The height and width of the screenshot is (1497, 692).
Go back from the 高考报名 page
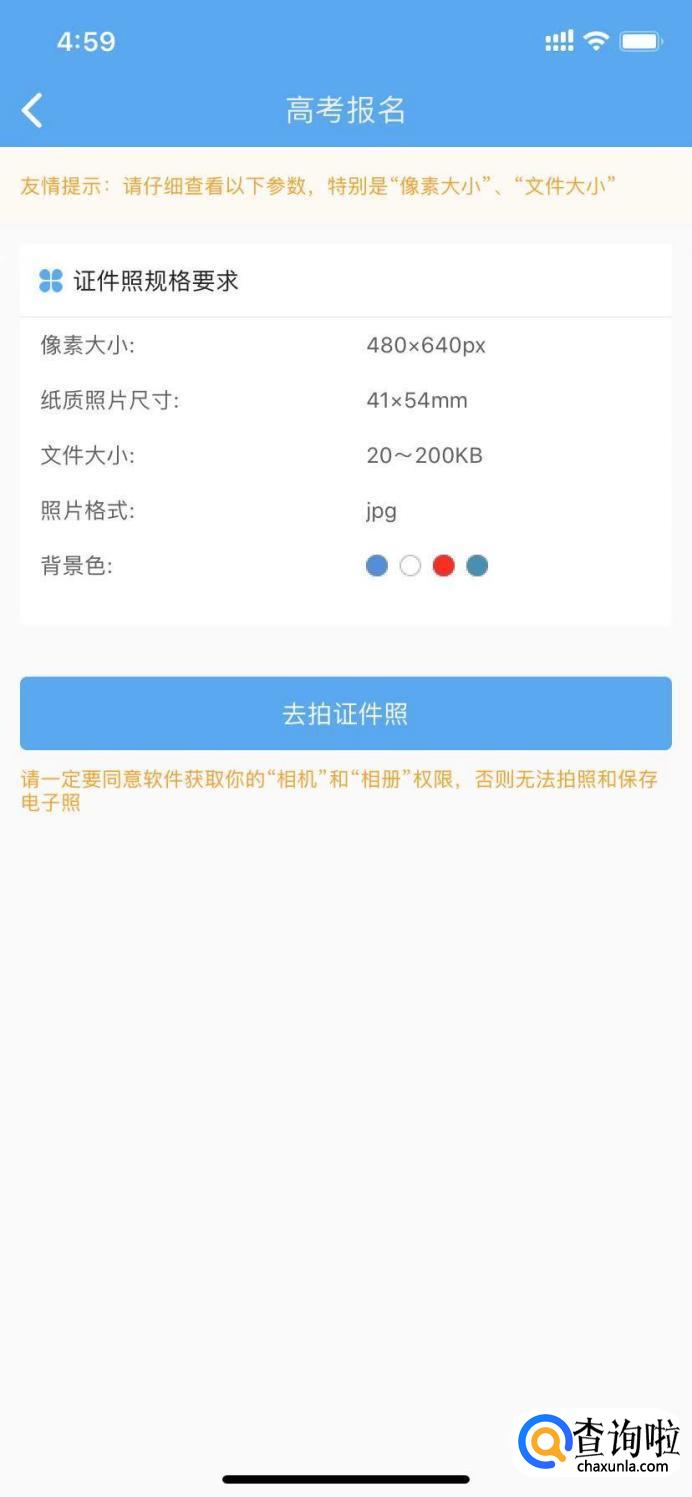33,110
